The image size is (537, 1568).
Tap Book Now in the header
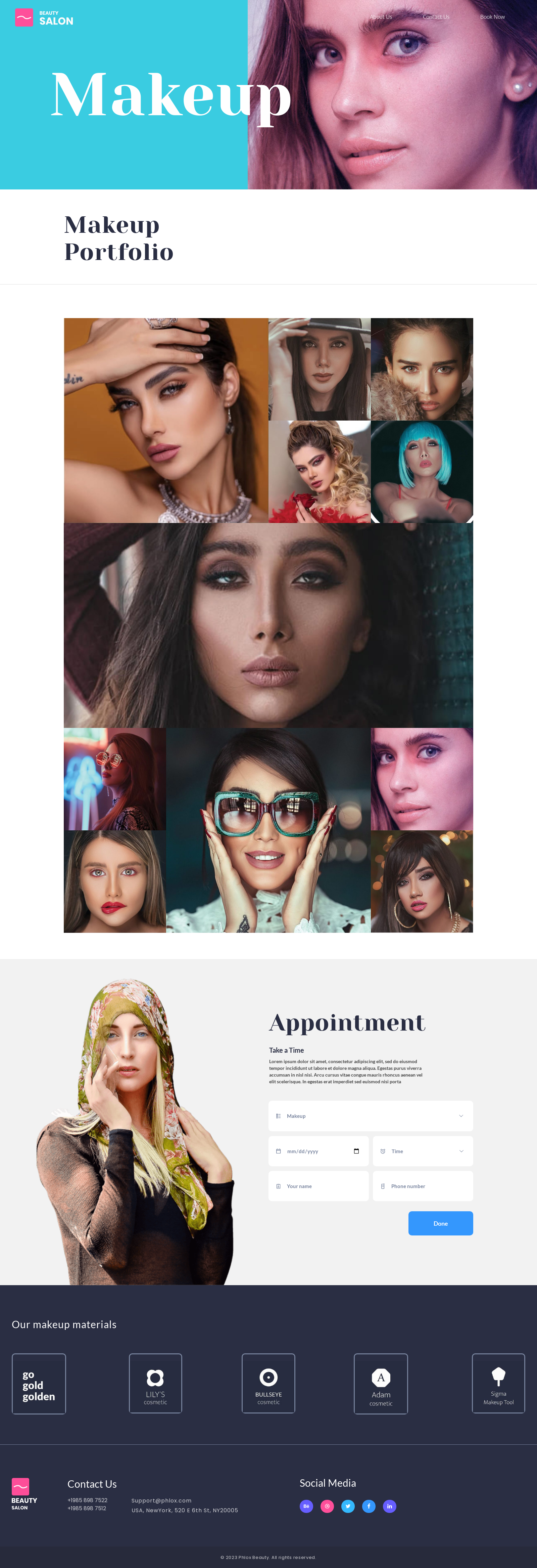[x=492, y=17]
